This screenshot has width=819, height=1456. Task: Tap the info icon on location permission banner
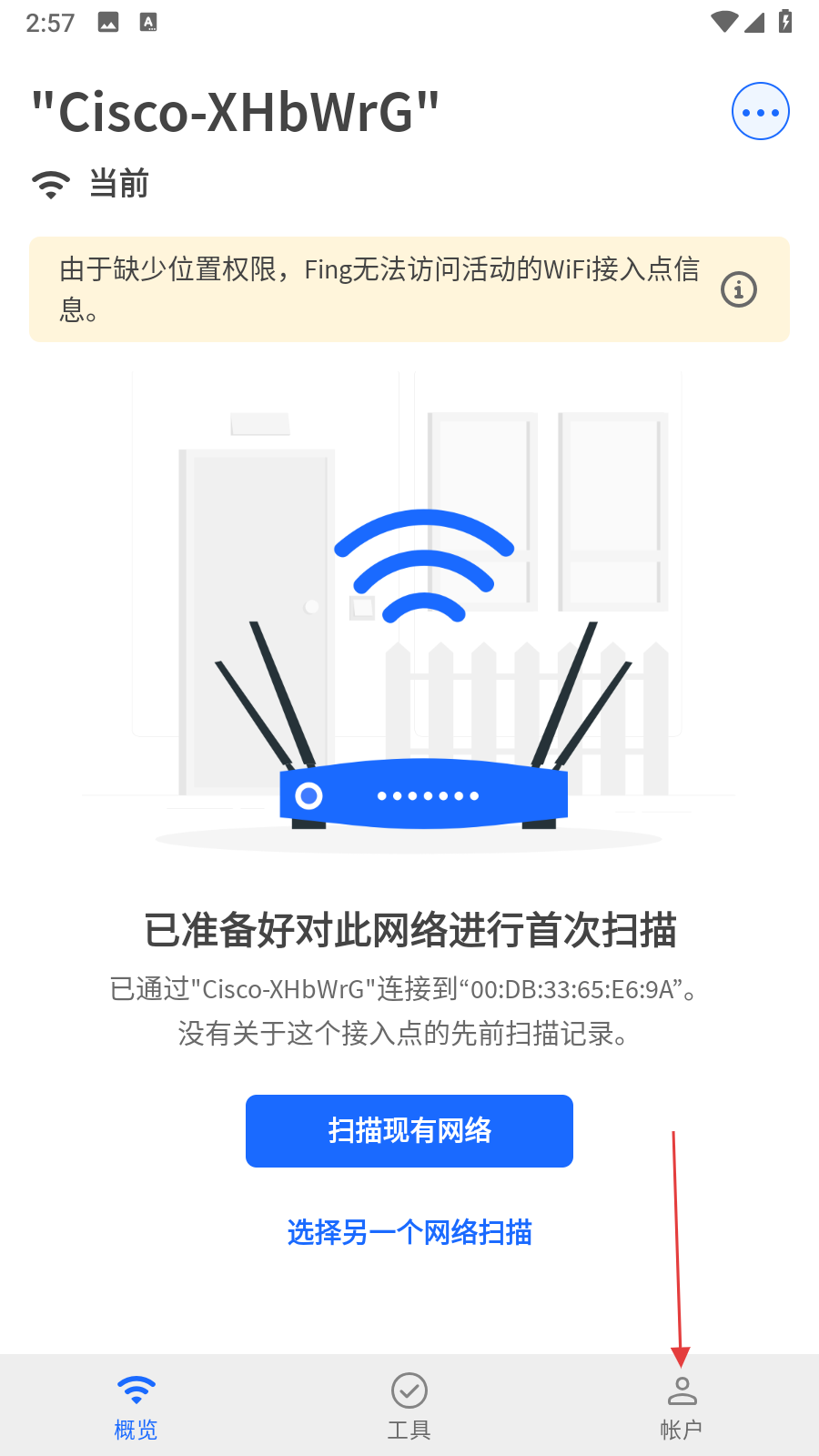[x=738, y=289]
